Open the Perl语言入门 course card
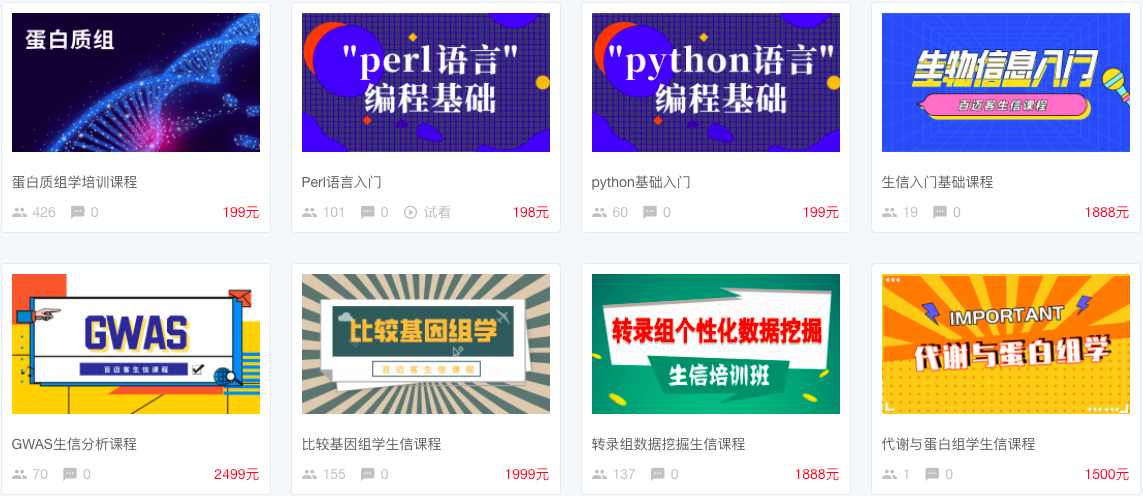This screenshot has height=496, width=1143. coord(425,83)
